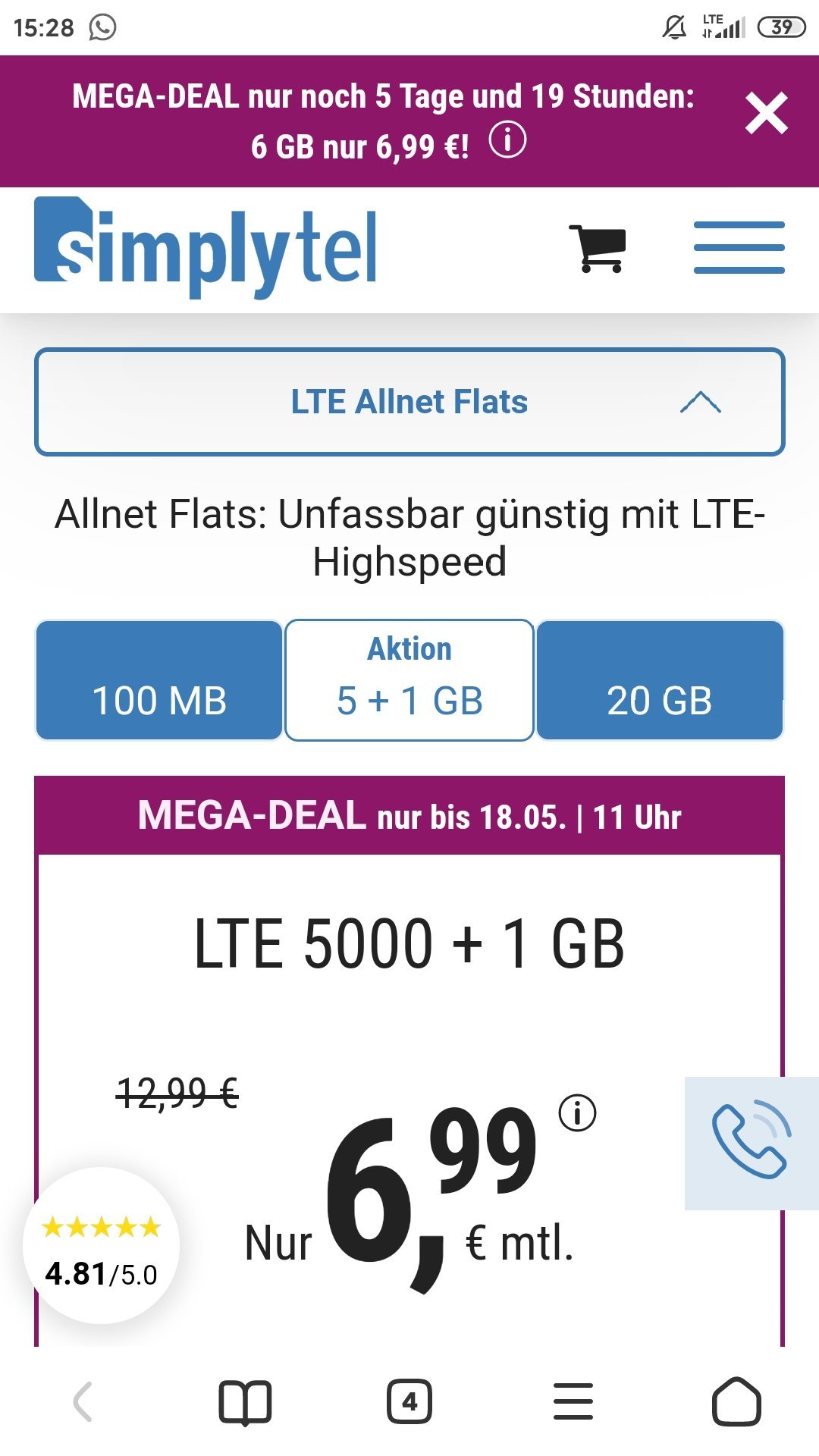Show price info next to 6,99

point(577,1113)
